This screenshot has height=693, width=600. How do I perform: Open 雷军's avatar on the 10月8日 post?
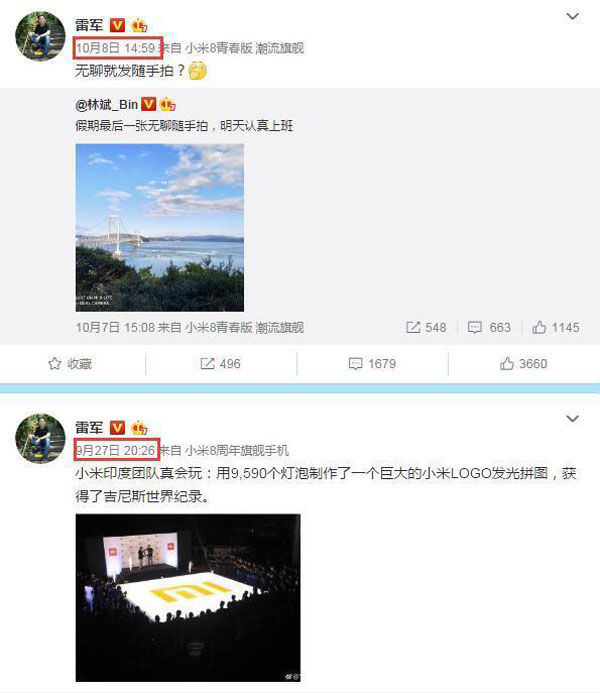coord(39,36)
